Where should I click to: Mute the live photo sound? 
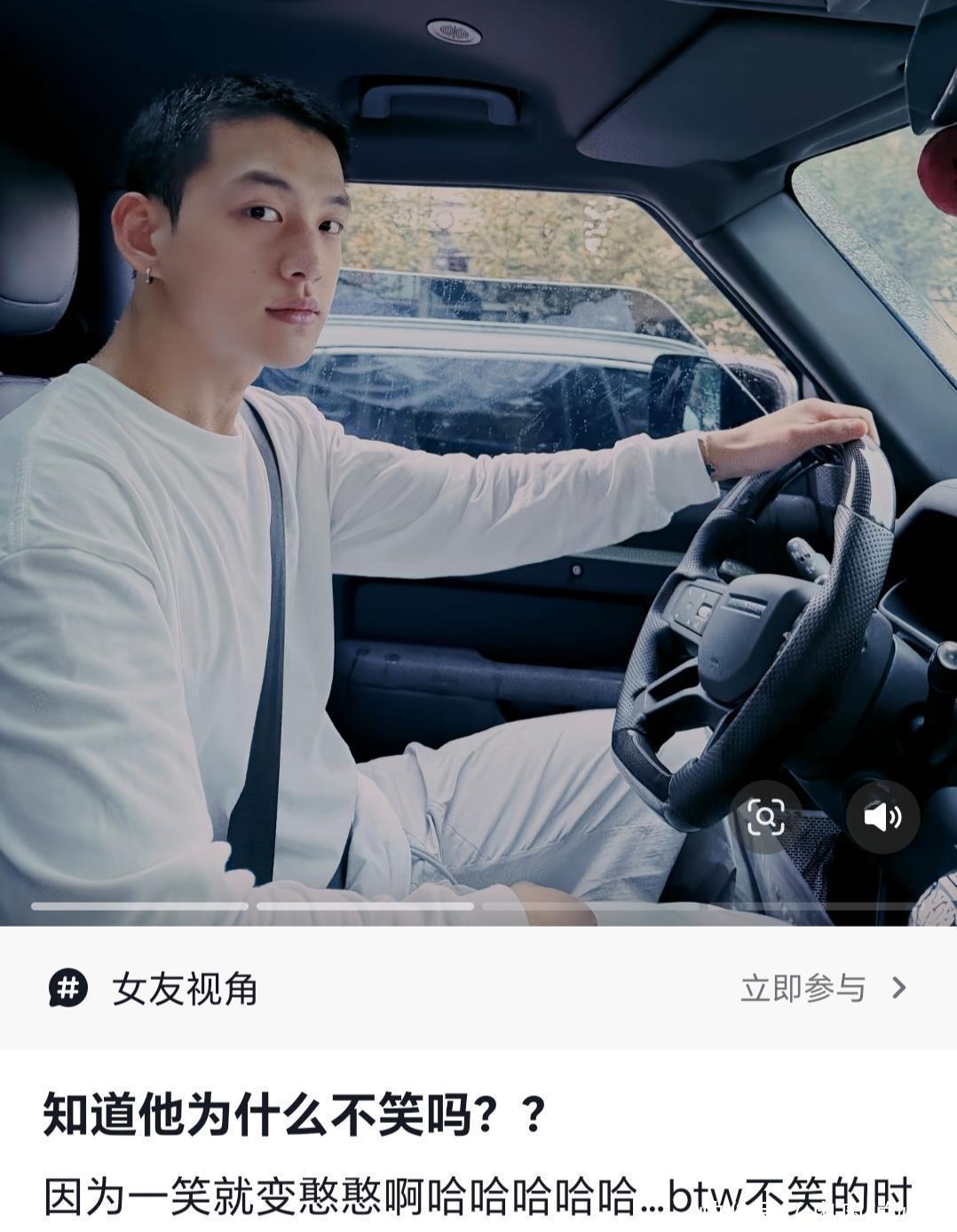pos(882,817)
